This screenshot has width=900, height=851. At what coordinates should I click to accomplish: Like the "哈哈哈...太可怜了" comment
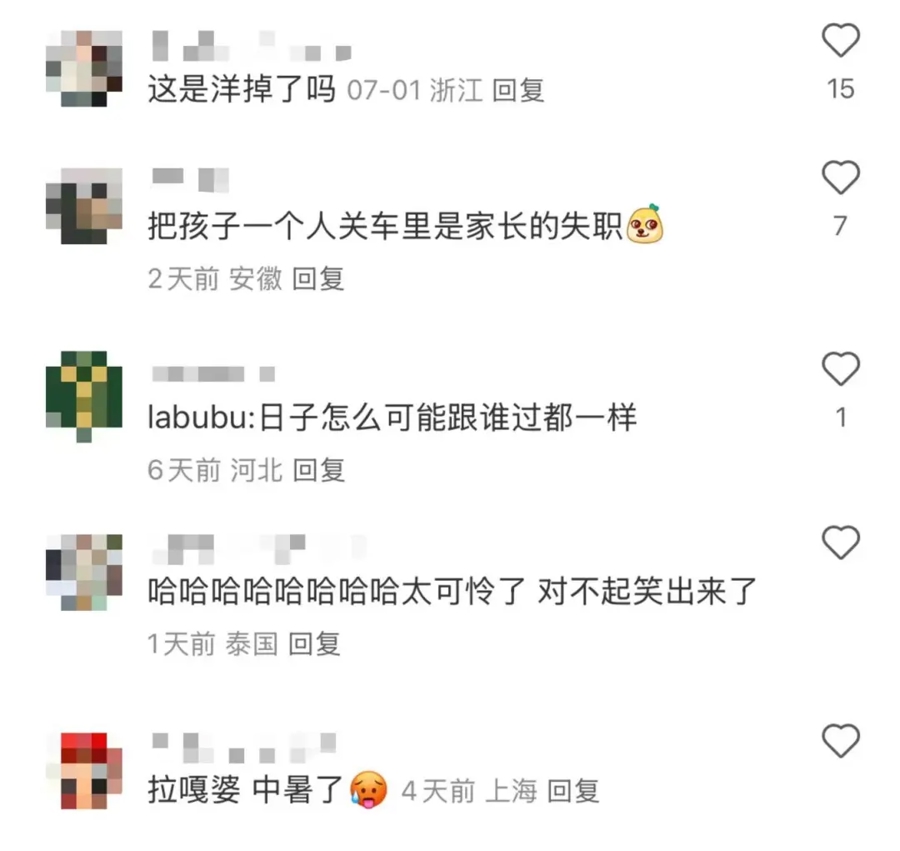click(840, 542)
